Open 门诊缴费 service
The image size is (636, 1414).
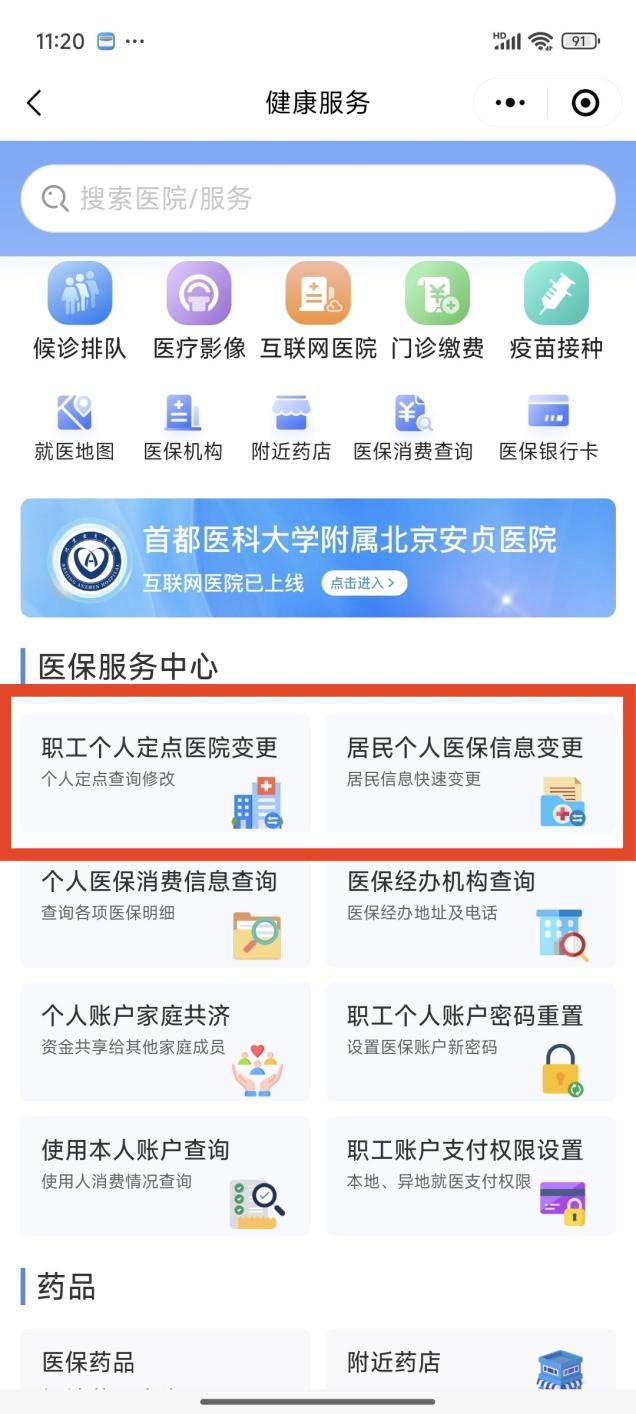(437, 310)
